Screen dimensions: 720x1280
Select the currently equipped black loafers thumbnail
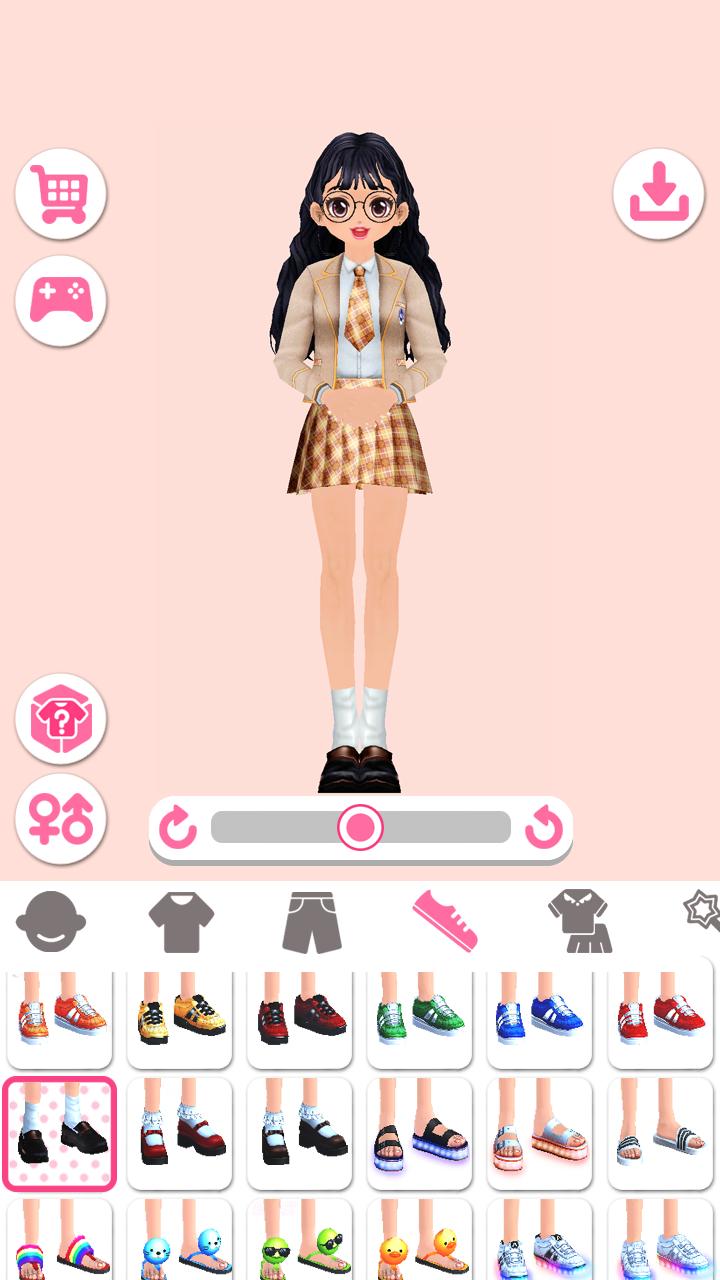[x=59, y=1133]
